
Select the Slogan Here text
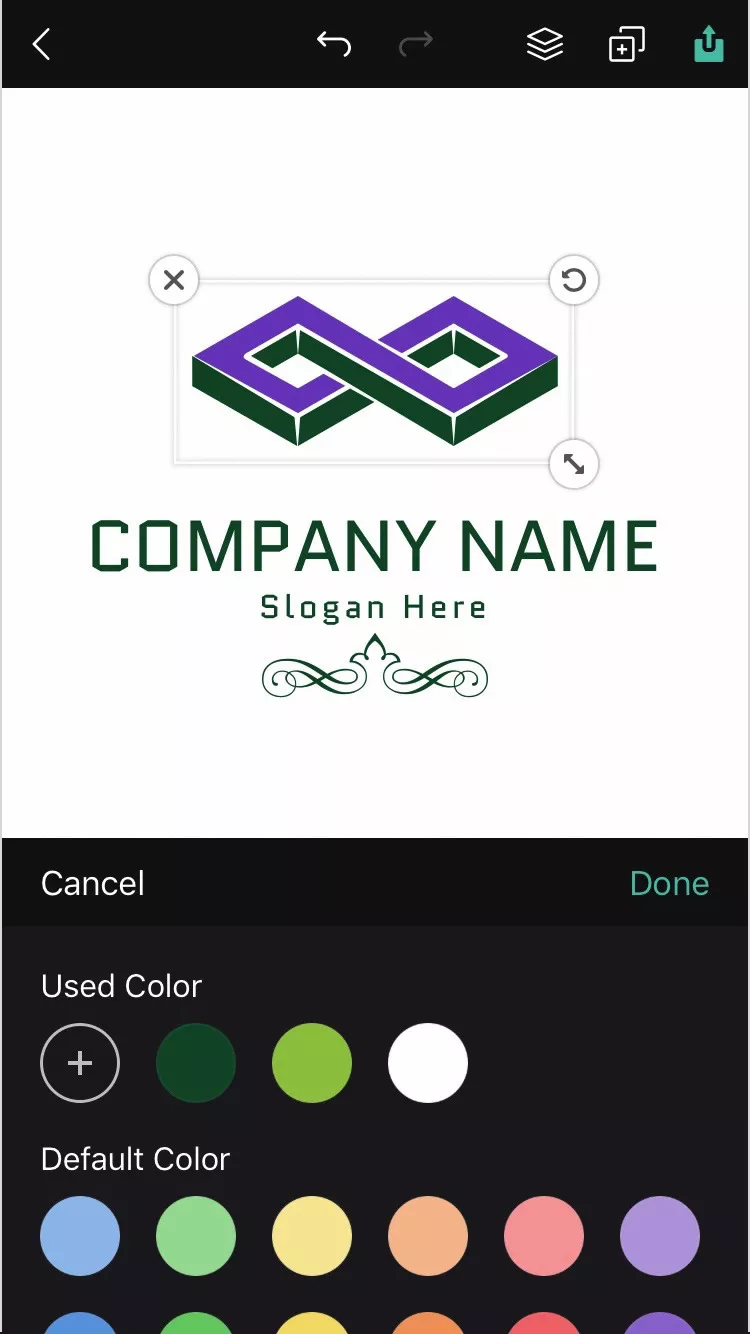pos(374,607)
